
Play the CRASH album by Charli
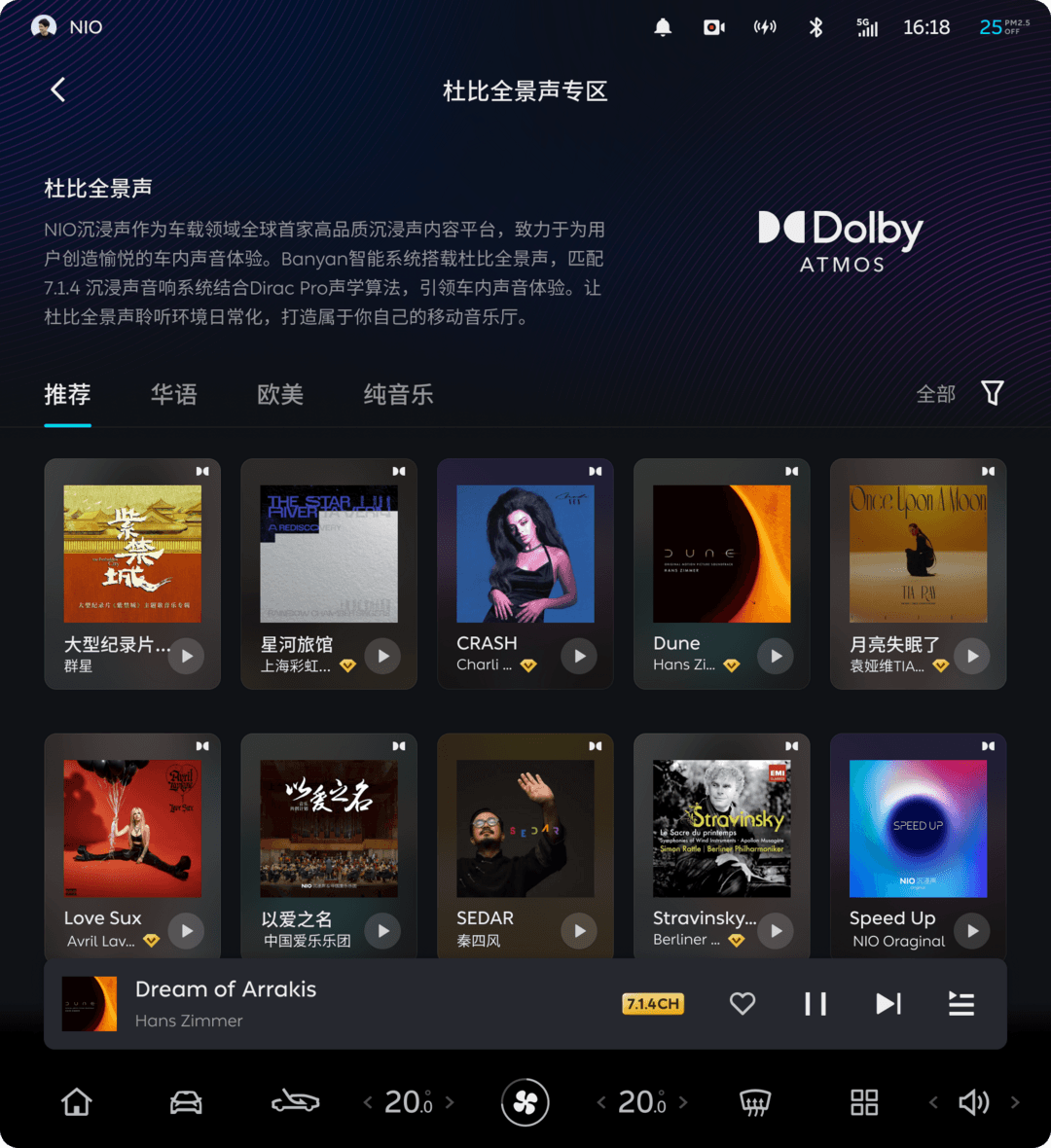(x=579, y=656)
